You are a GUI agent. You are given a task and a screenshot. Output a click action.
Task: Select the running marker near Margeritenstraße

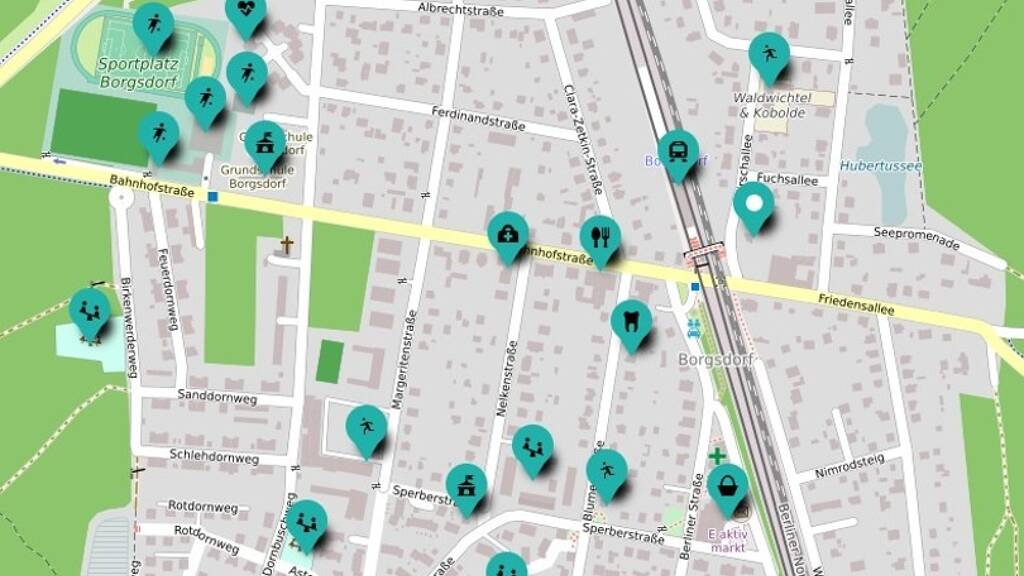366,430
